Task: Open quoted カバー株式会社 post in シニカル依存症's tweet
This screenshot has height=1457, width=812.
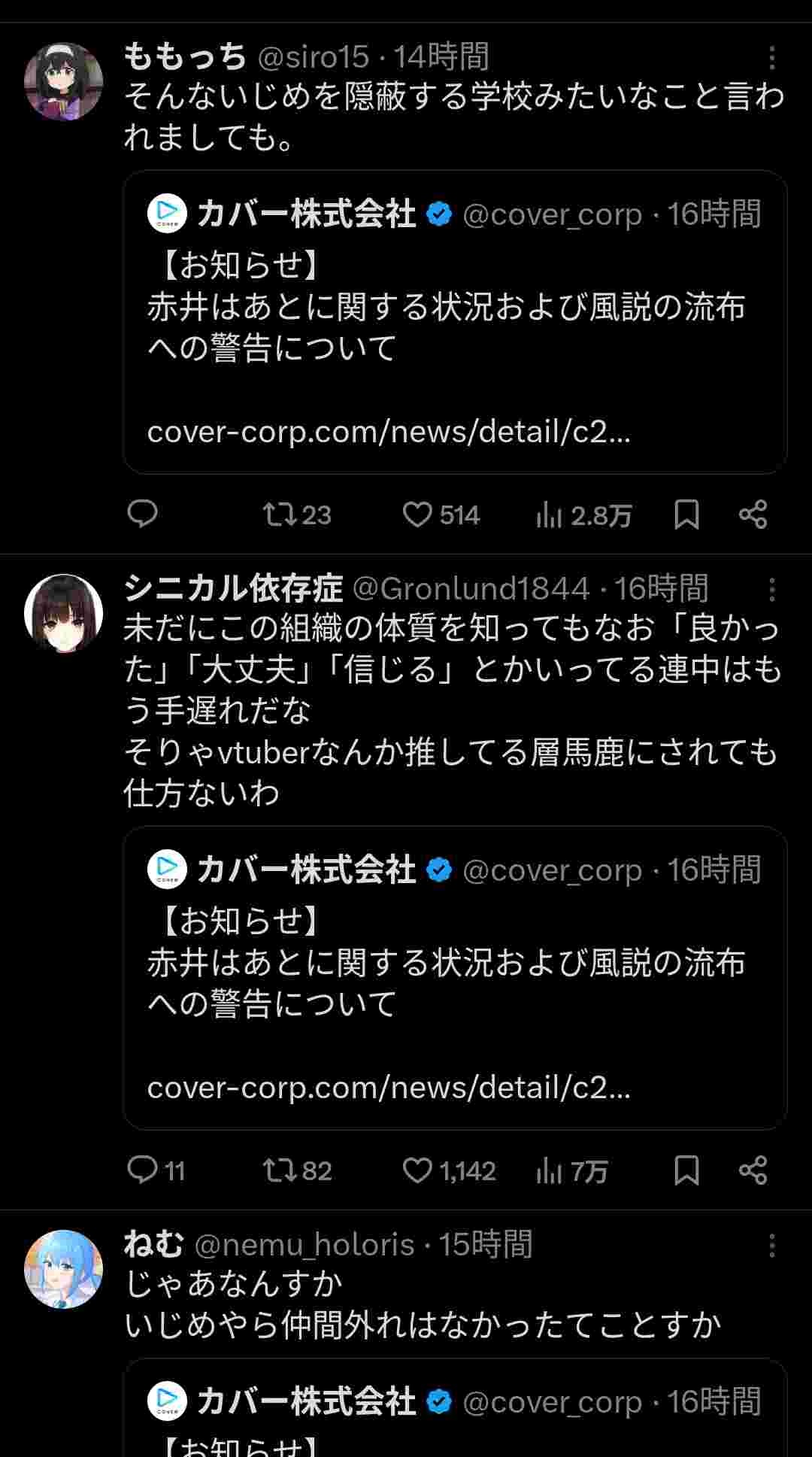Action: click(x=455, y=978)
